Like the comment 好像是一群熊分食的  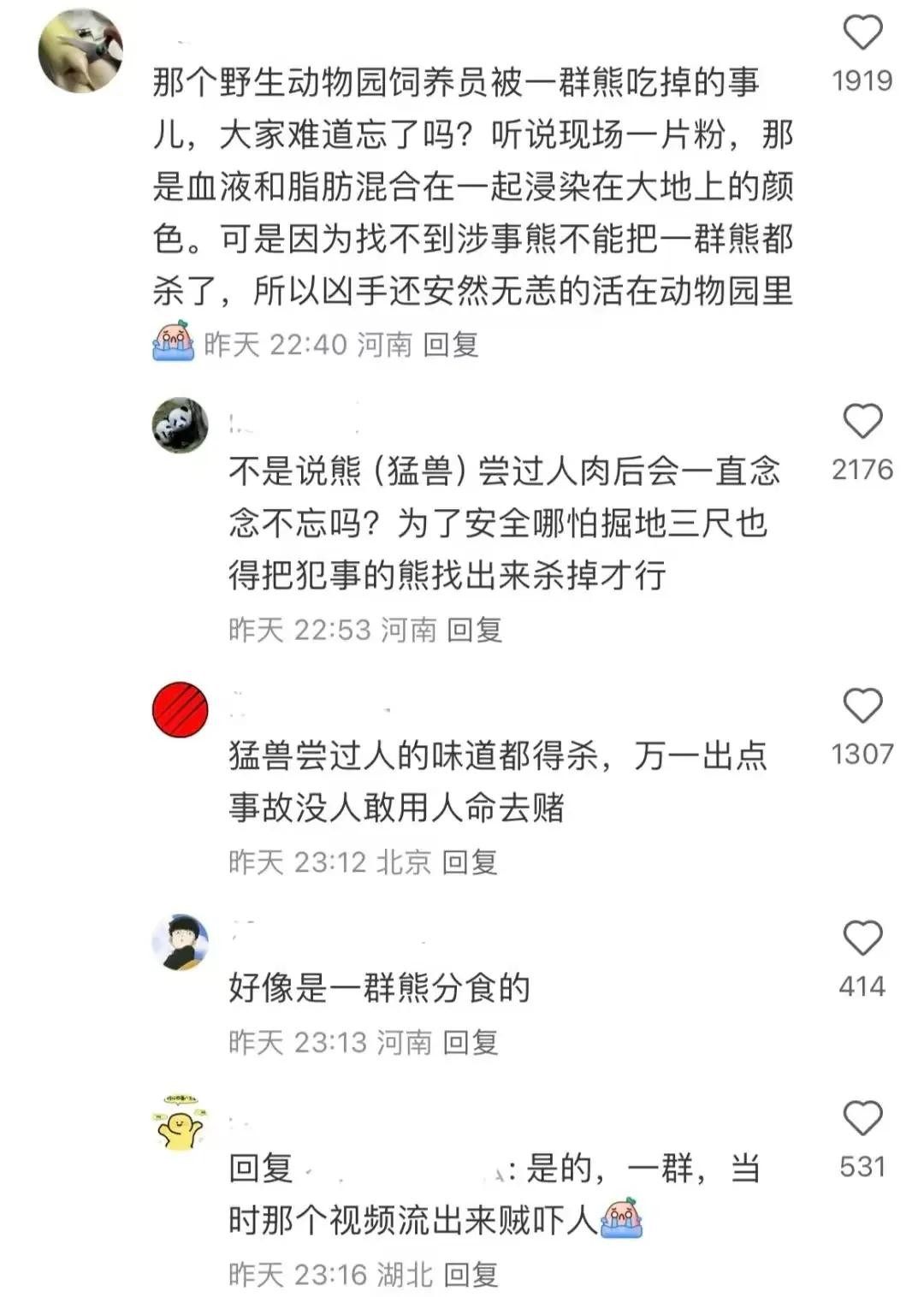[x=862, y=939]
